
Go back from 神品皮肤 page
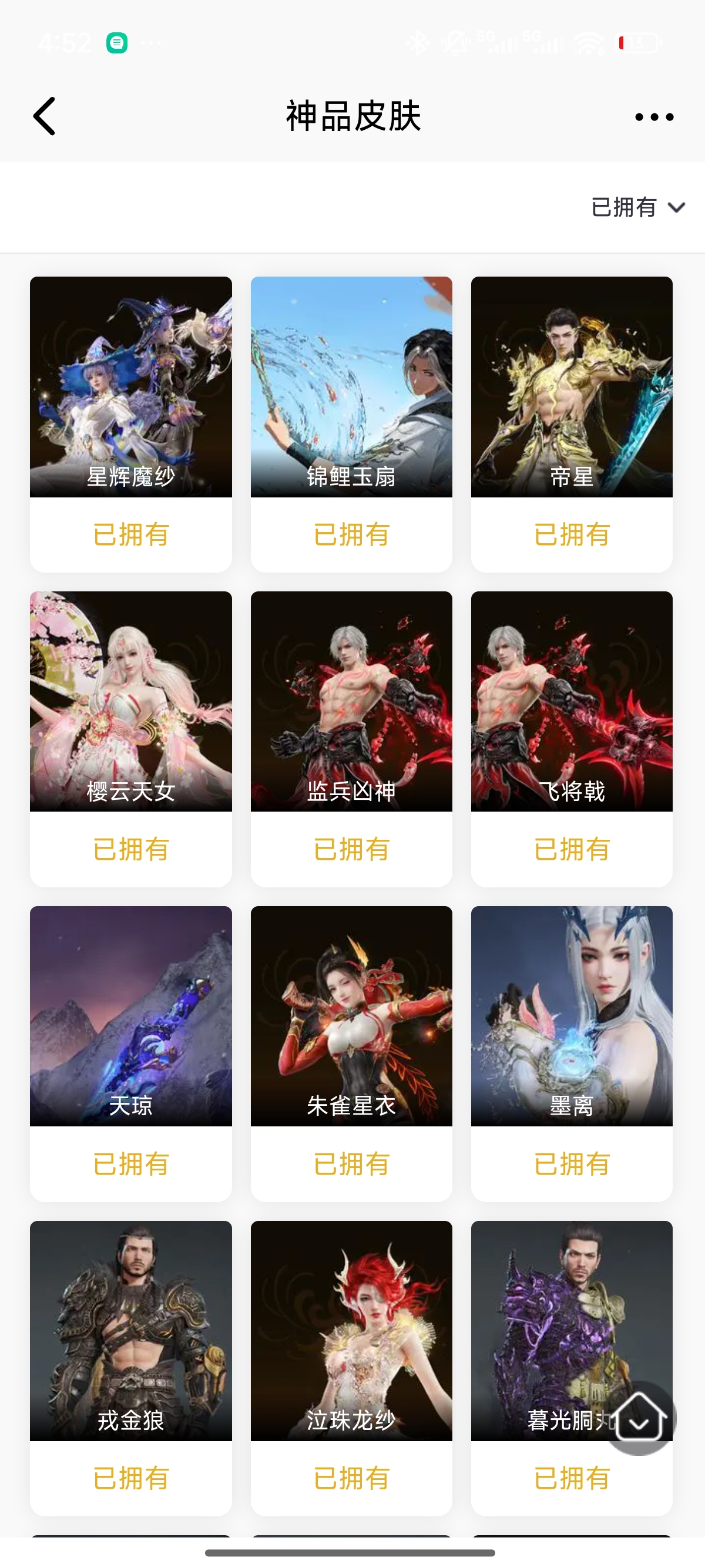pos(45,116)
